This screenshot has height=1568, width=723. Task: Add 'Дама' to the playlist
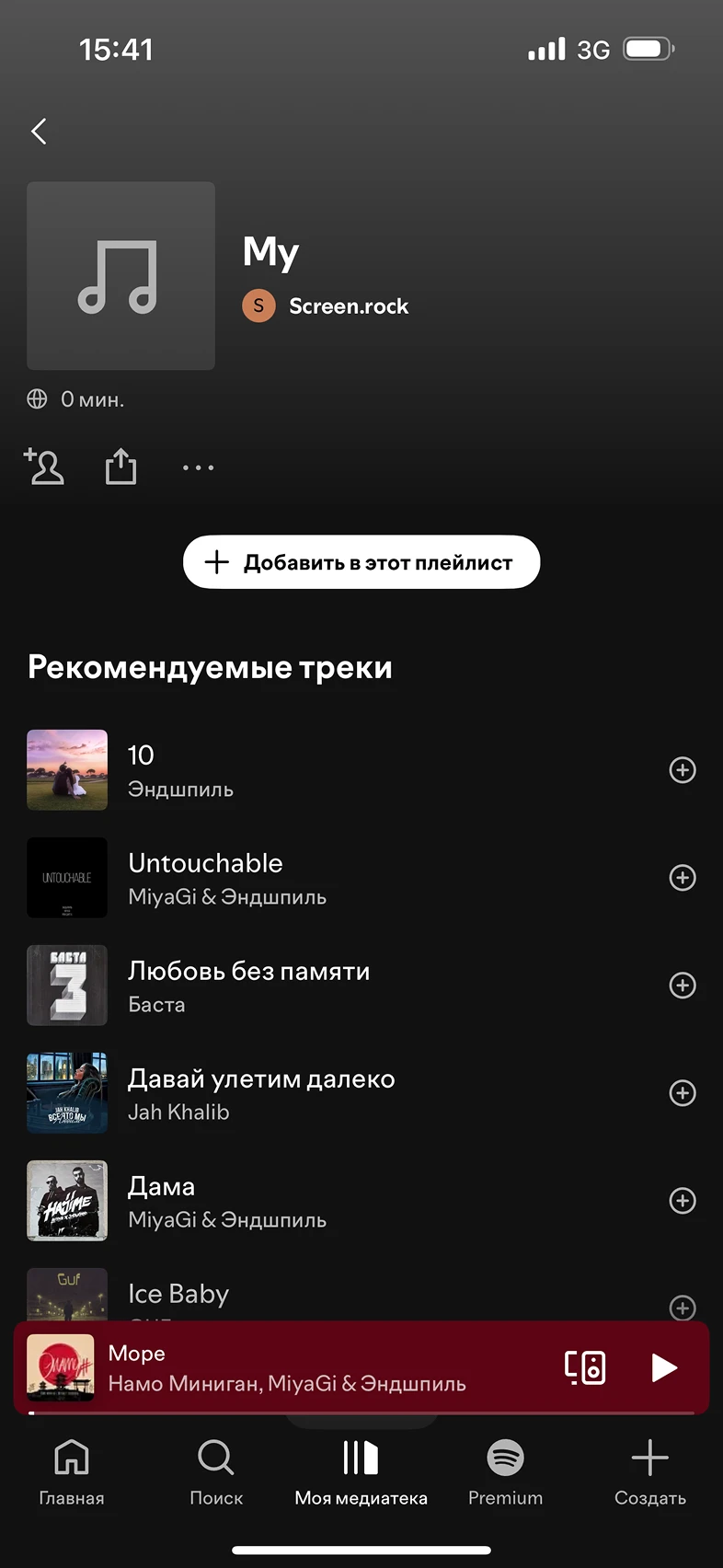[x=682, y=1201]
